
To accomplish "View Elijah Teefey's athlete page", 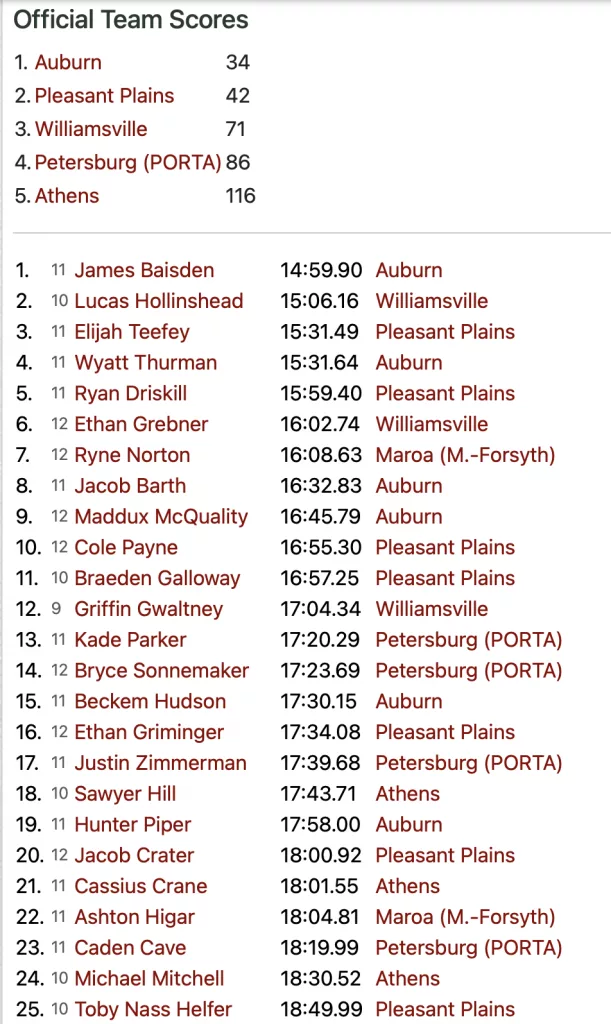I will click(x=132, y=331).
